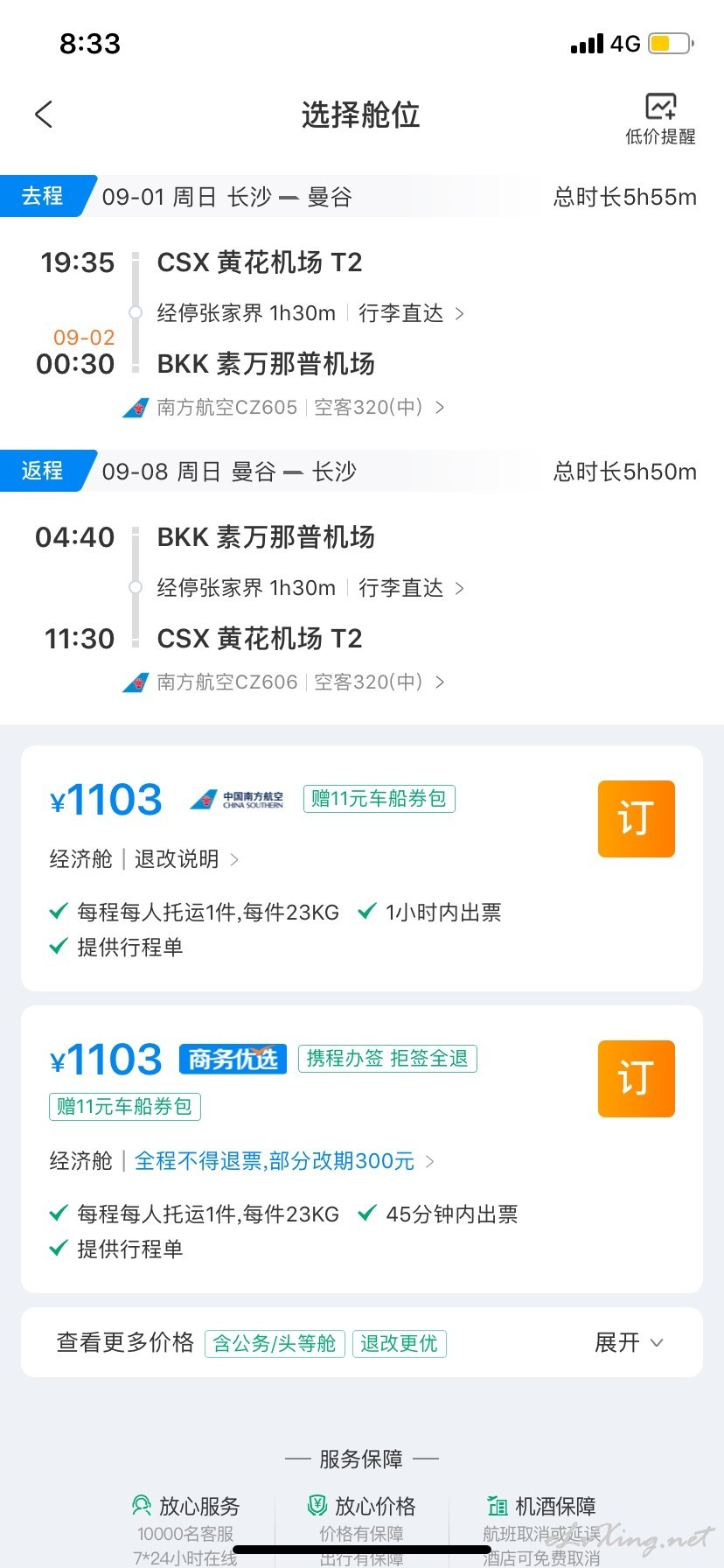
Task: Open the 低价提醒 price alert
Action: click(660, 119)
